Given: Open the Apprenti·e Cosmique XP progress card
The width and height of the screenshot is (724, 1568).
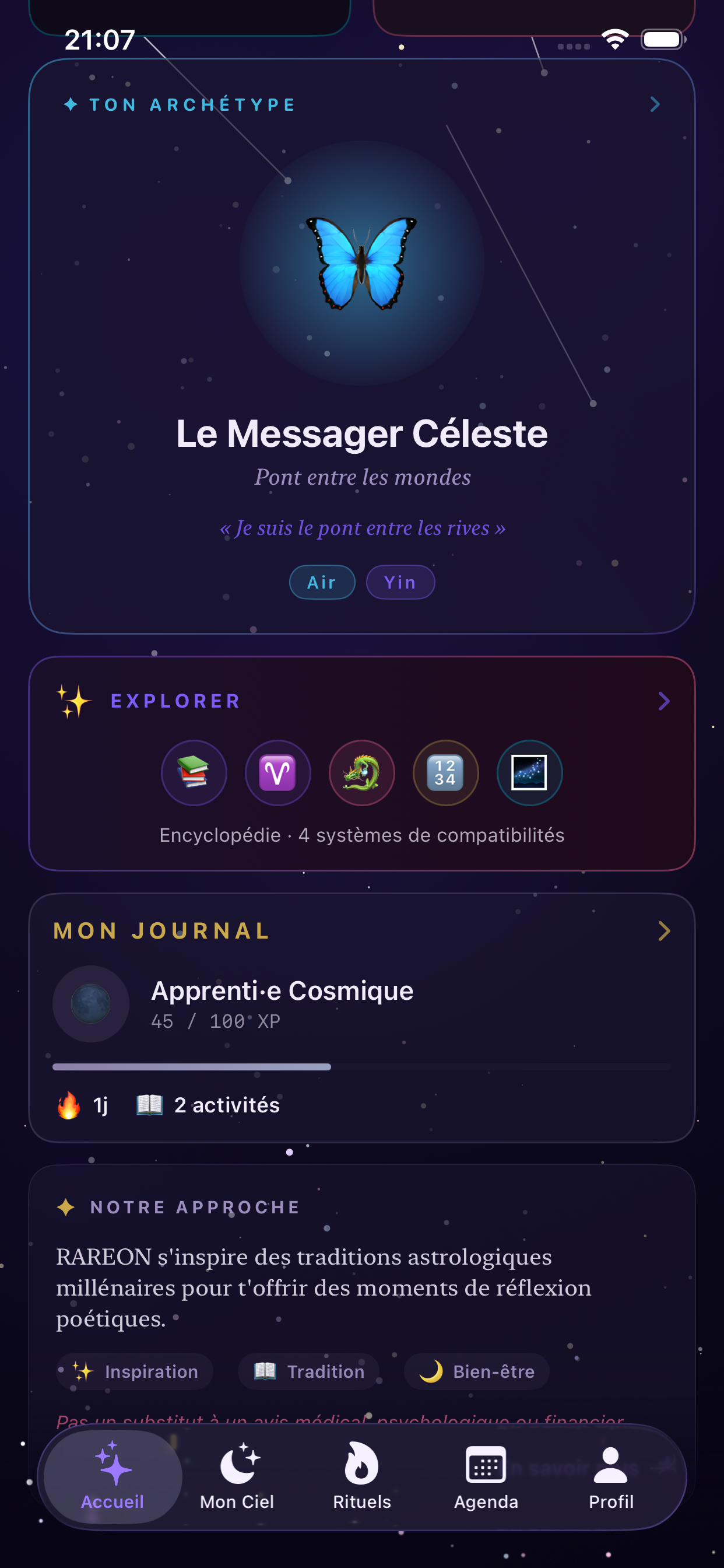Looking at the screenshot, I should [x=362, y=1018].
